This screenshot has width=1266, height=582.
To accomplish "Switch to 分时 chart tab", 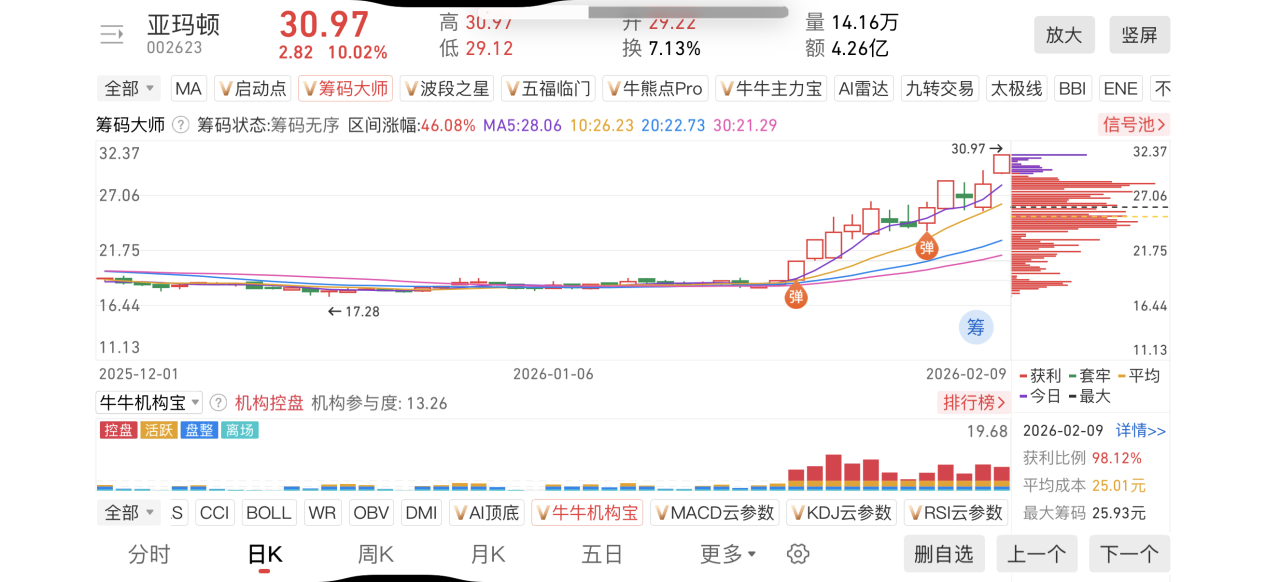I will tap(149, 554).
